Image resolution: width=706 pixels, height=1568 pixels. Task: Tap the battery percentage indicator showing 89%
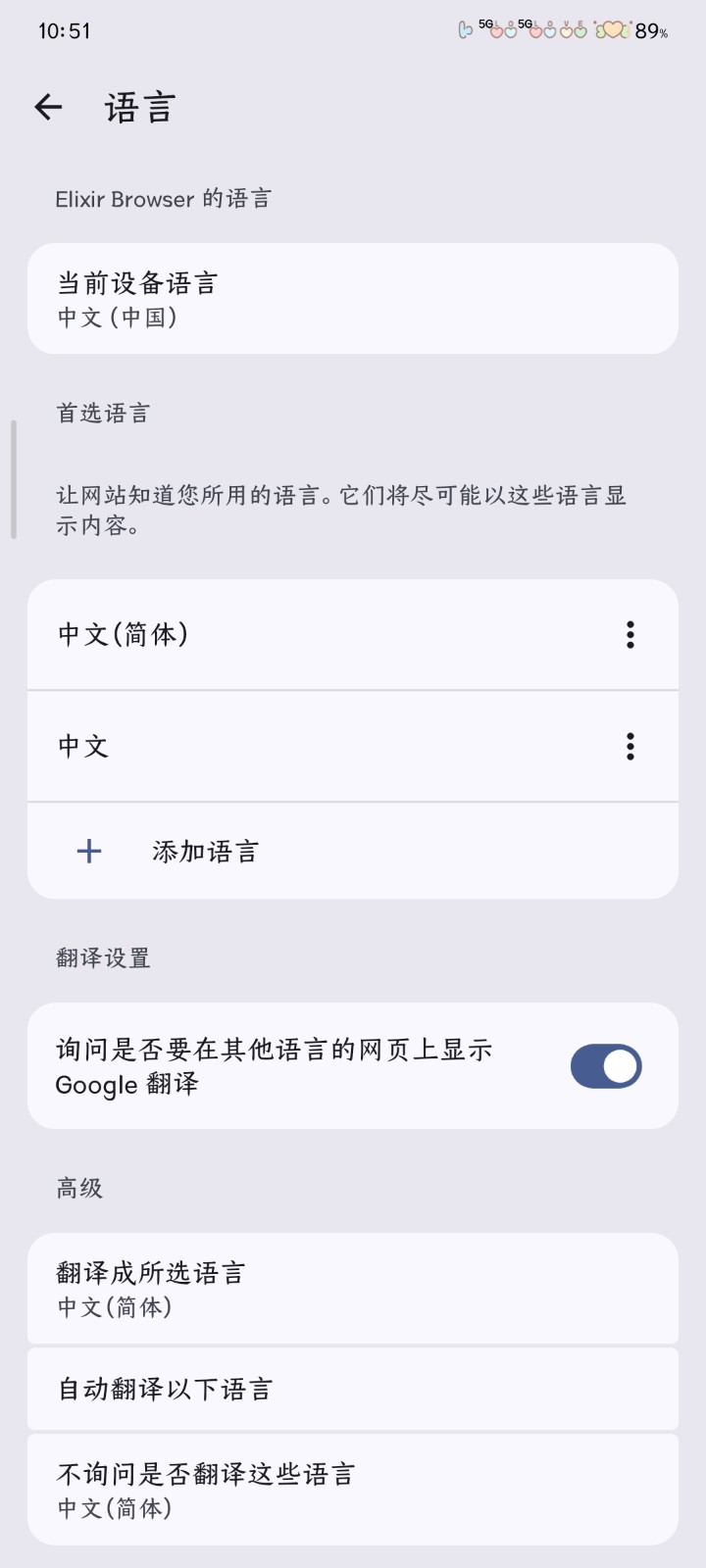[647, 31]
